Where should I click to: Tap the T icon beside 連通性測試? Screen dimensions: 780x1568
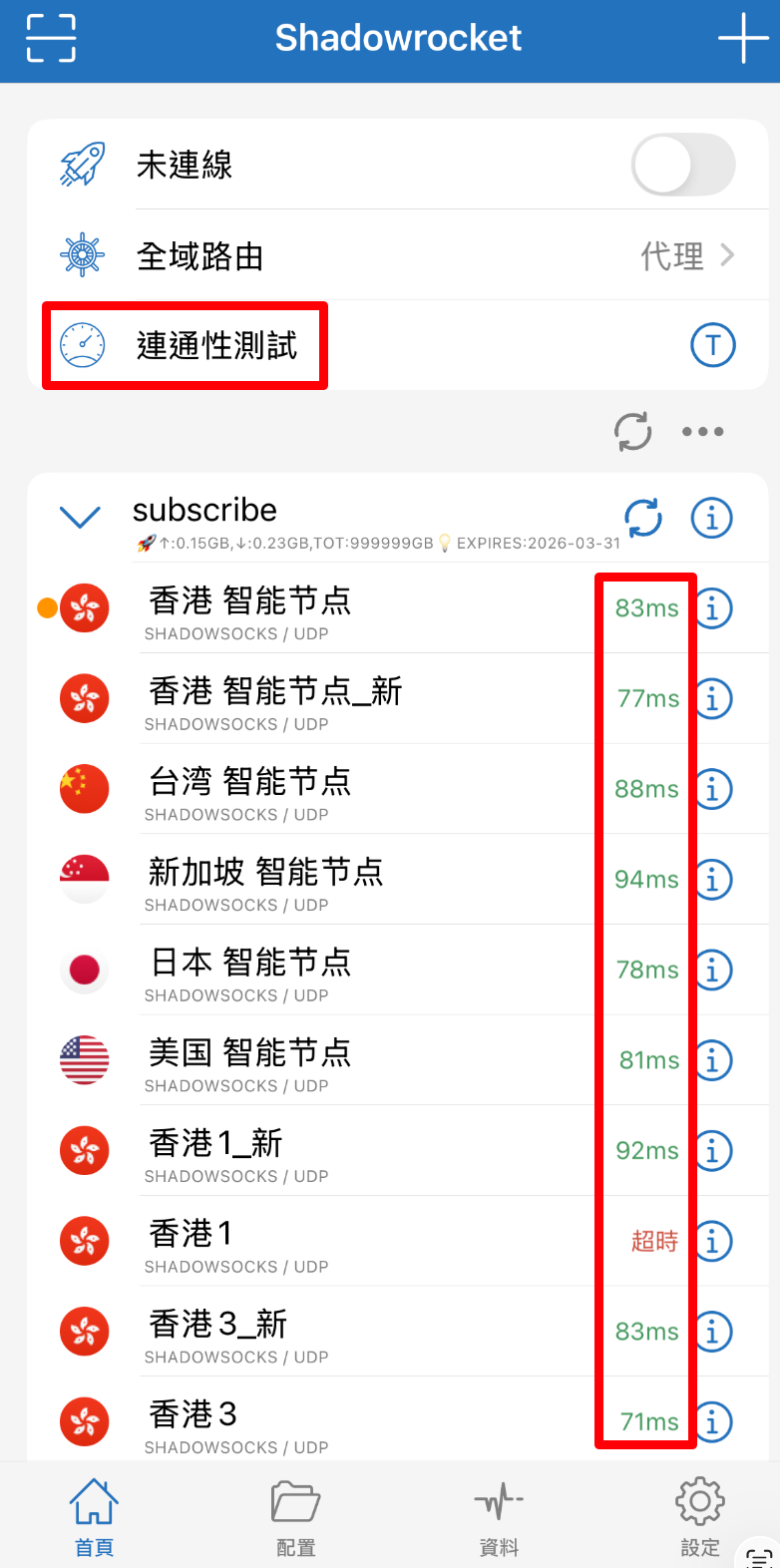point(712,345)
